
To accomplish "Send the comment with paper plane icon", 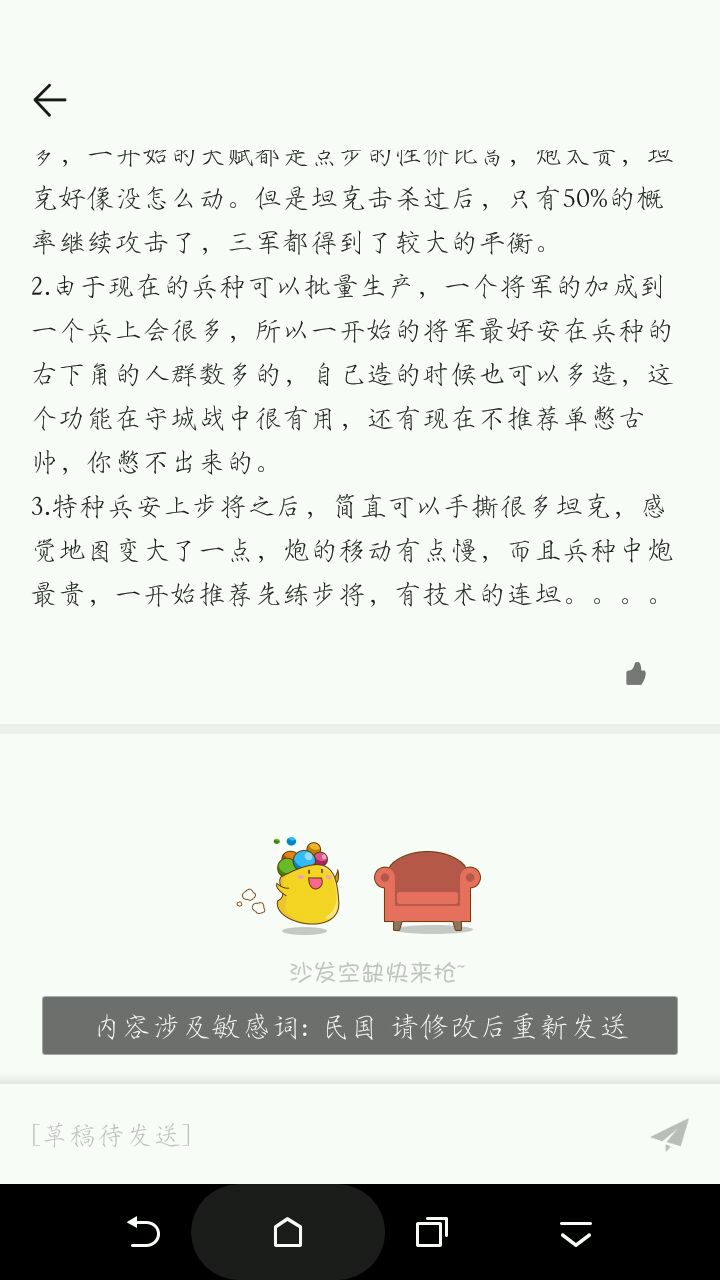I will click(x=669, y=1134).
